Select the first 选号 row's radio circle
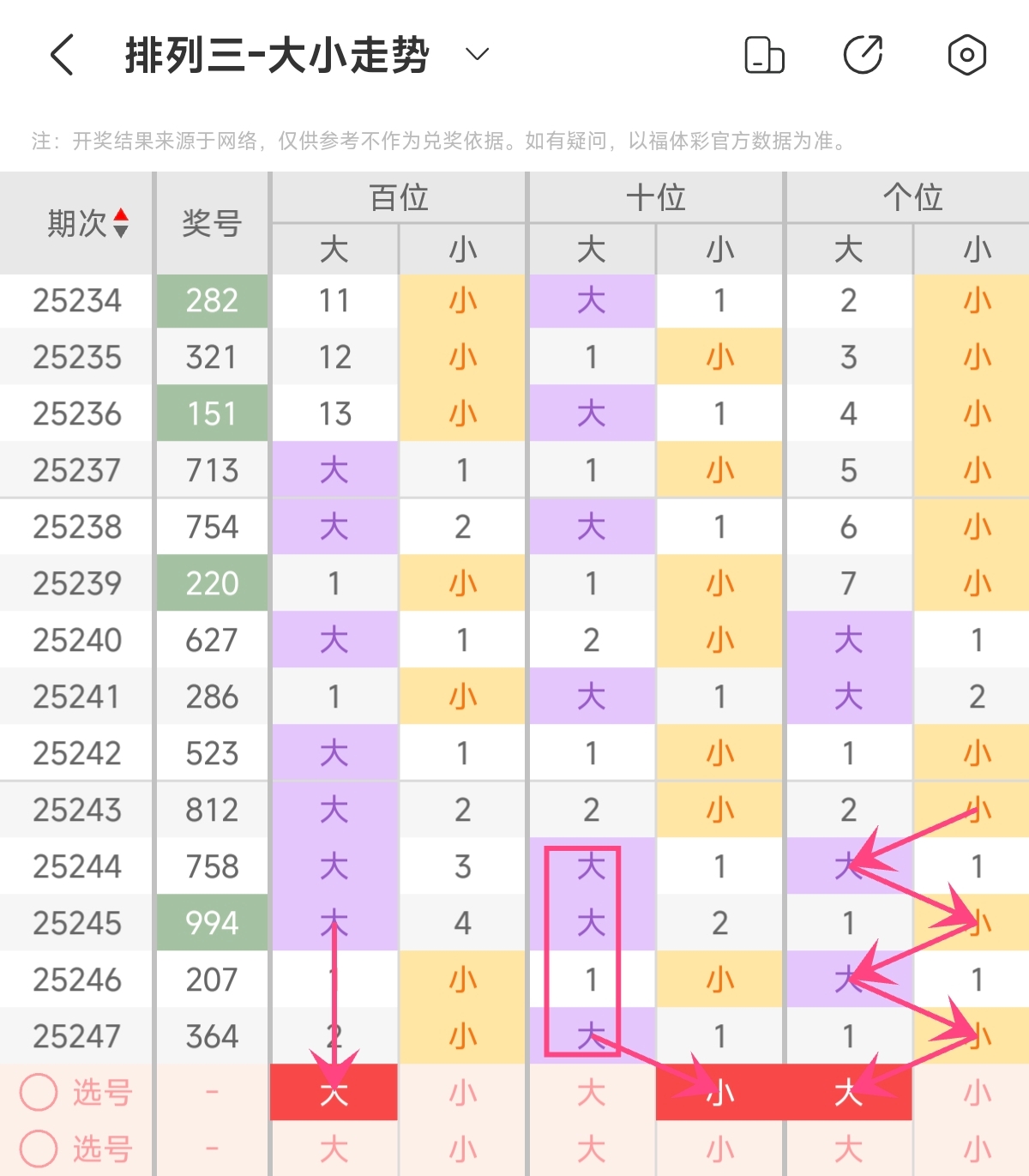The width and height of the screenshot is (1029, 1176). pos(39,1092)
